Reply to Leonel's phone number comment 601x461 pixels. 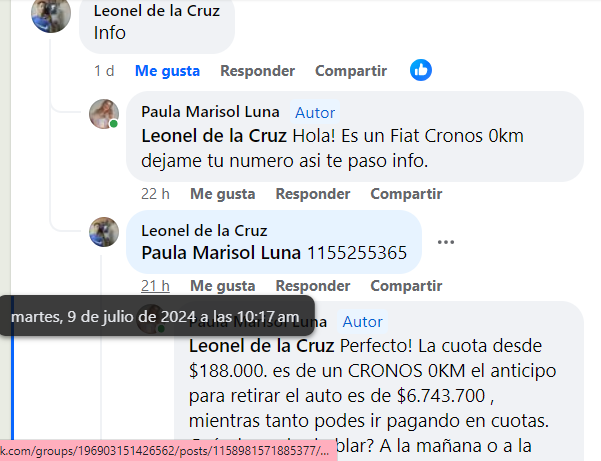[x=312, y=285]
